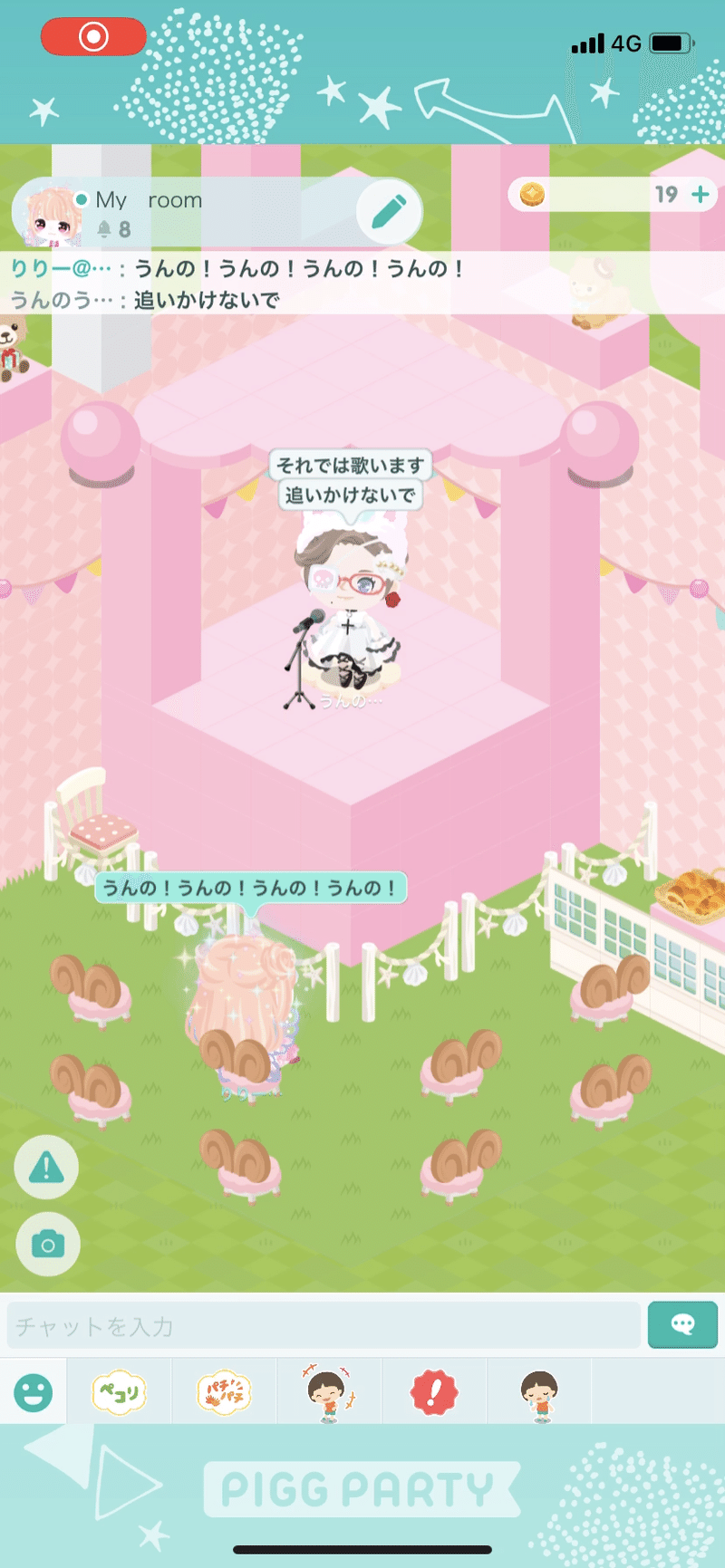This screenshot has width=725, height=1568.
Task: Select the red exclamation action
Action: tap(433, 1392)
